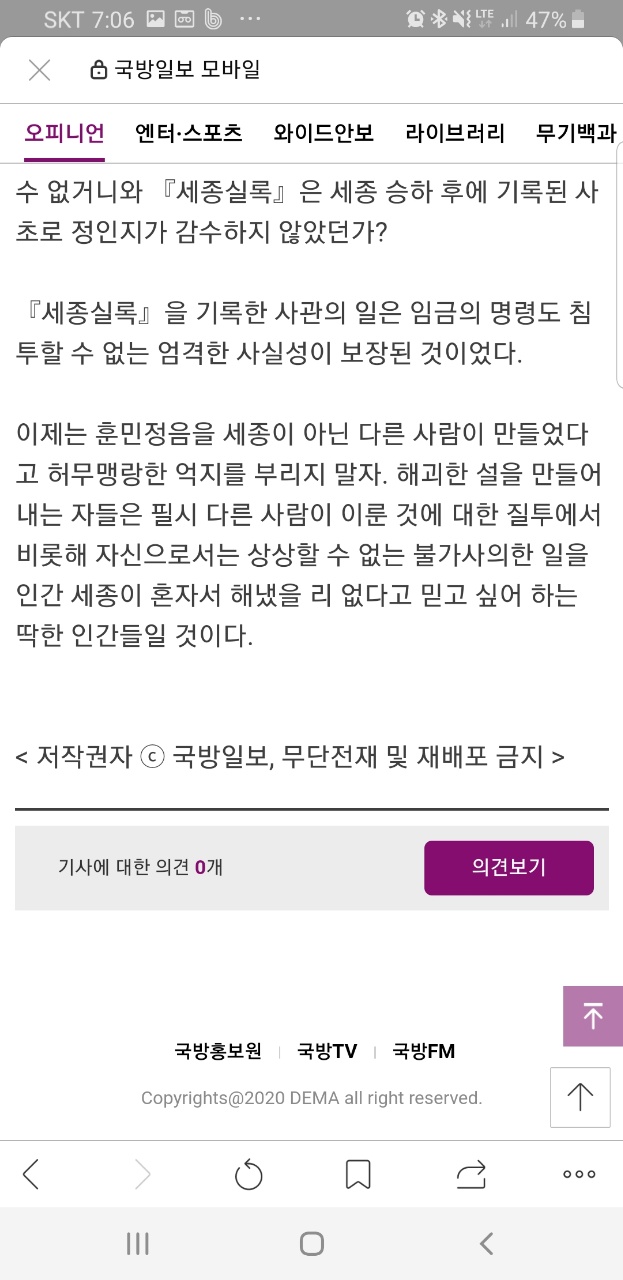623x1280 pixels.
Task: Open the 무기백과 tab
Action: [576, 133]
